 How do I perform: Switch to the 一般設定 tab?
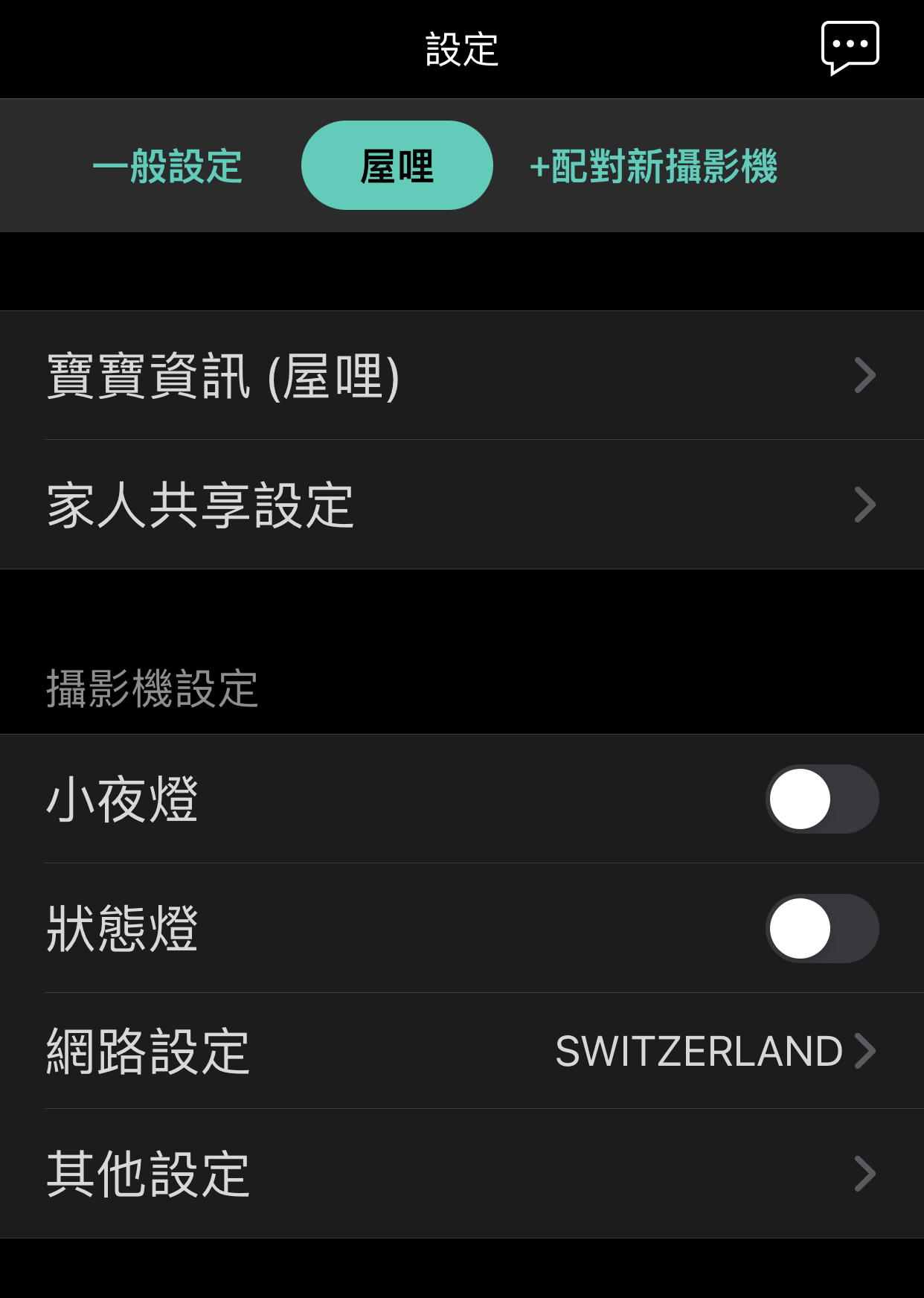(167, 166)
